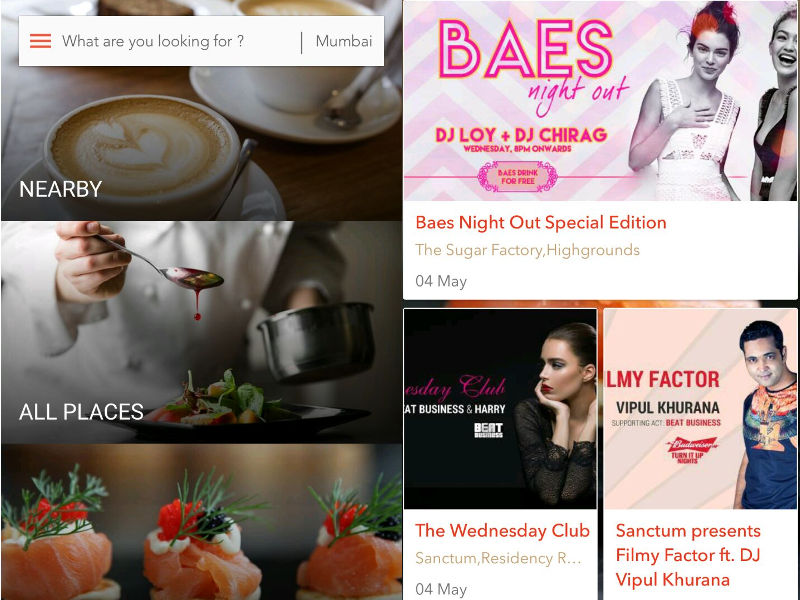The height and width of the screenshot is (600, 800).
Task: View Baes Night Out Special Edition event
Action: click(x=600, y=150)
